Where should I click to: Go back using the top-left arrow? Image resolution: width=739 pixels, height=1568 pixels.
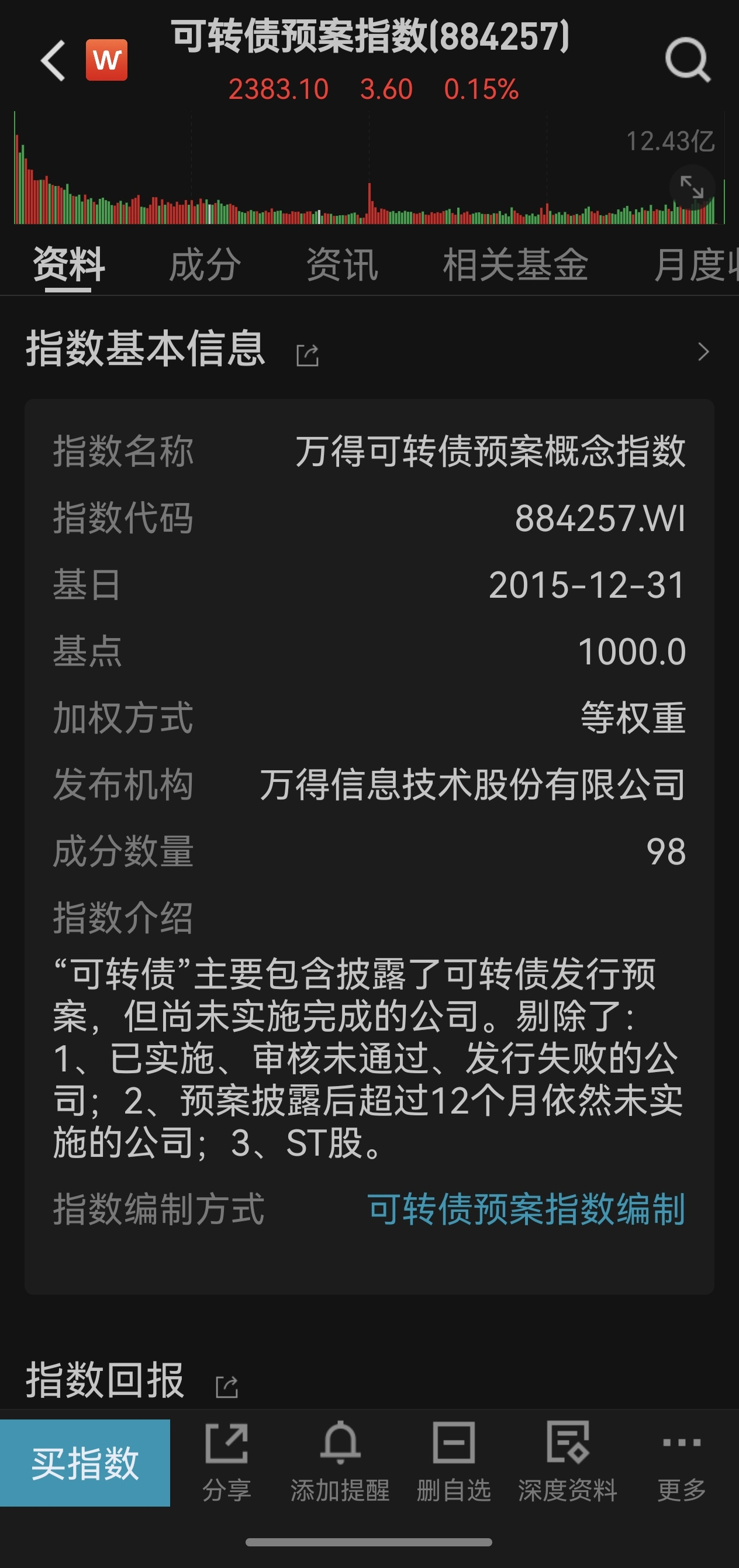tap(53, 60)
